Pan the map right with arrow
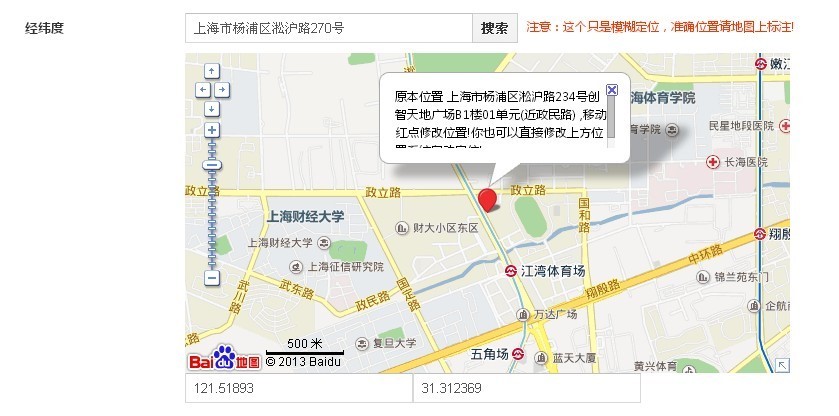The image size is (839, 416). point(222,90)
